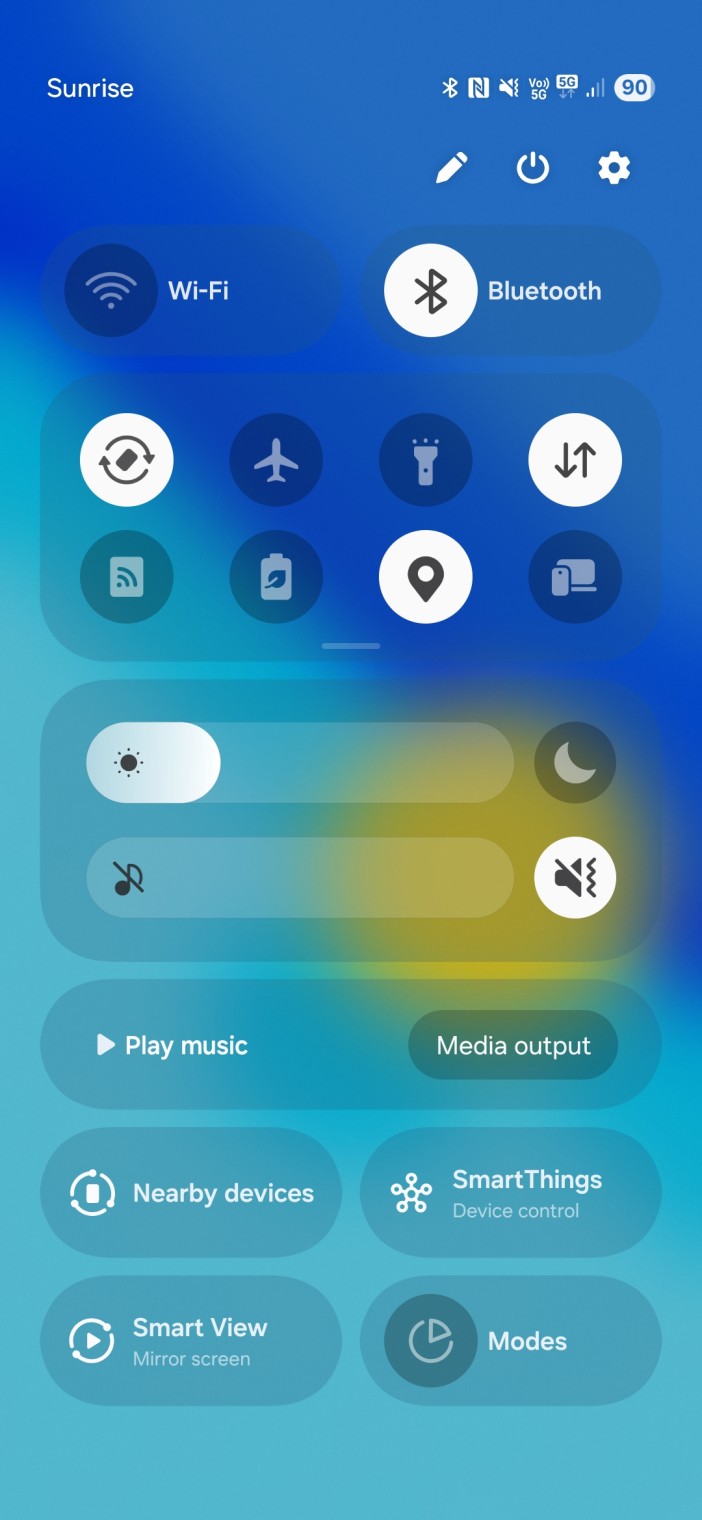
Task: Turn on Wi-Fi
Action: click(111, 291)
